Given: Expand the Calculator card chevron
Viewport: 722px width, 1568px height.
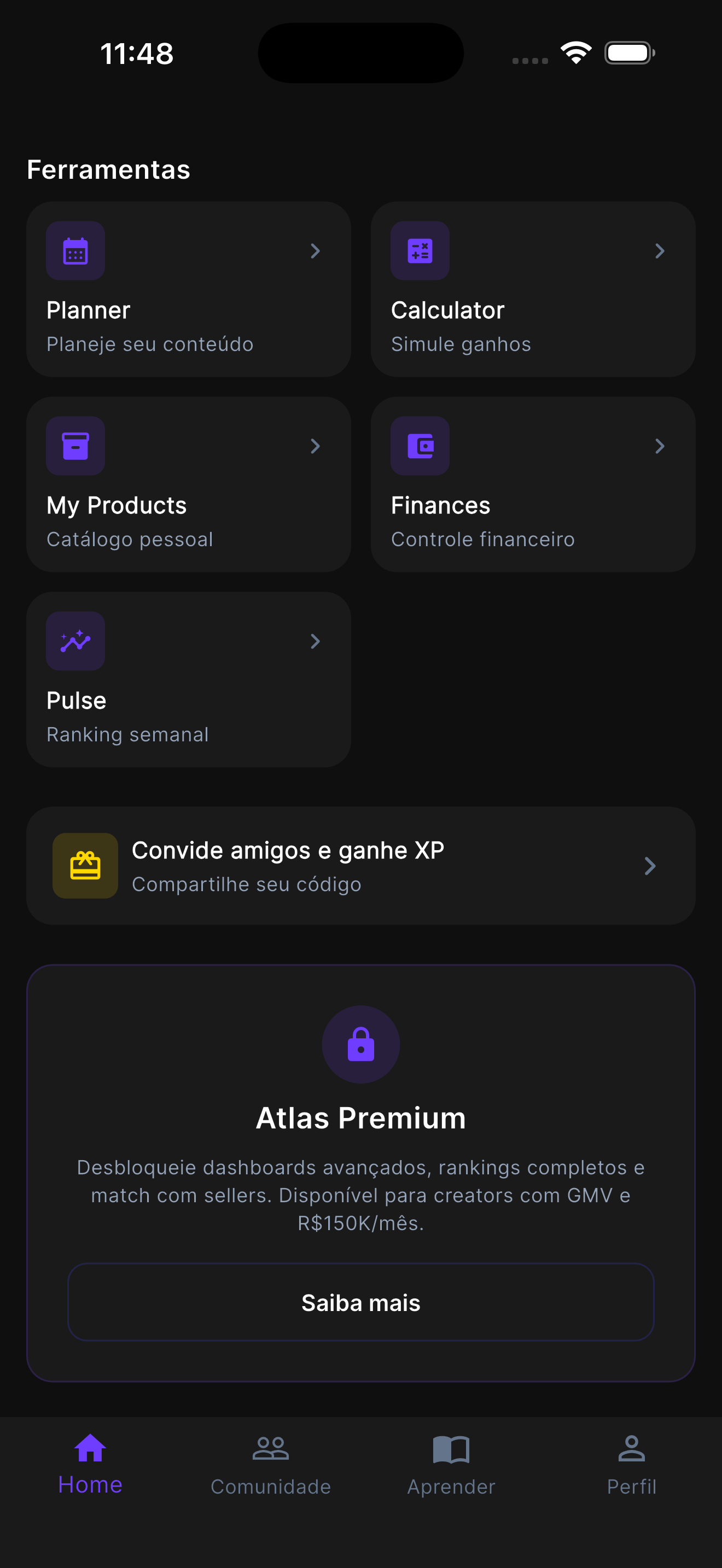Looking at the screenshot, I should pyautogui.click(x=660, y=251).
